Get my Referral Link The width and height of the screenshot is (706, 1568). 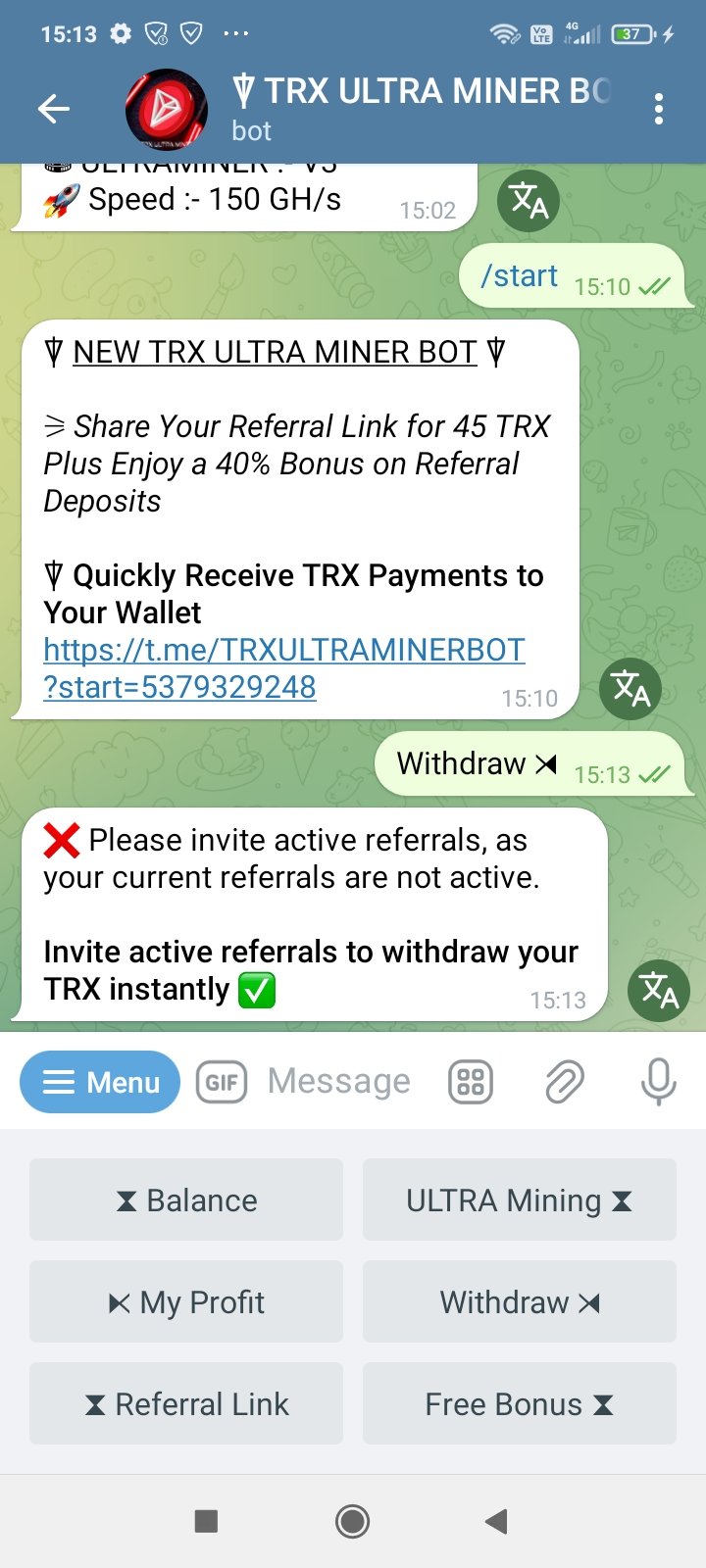[x=186, y=1403]
